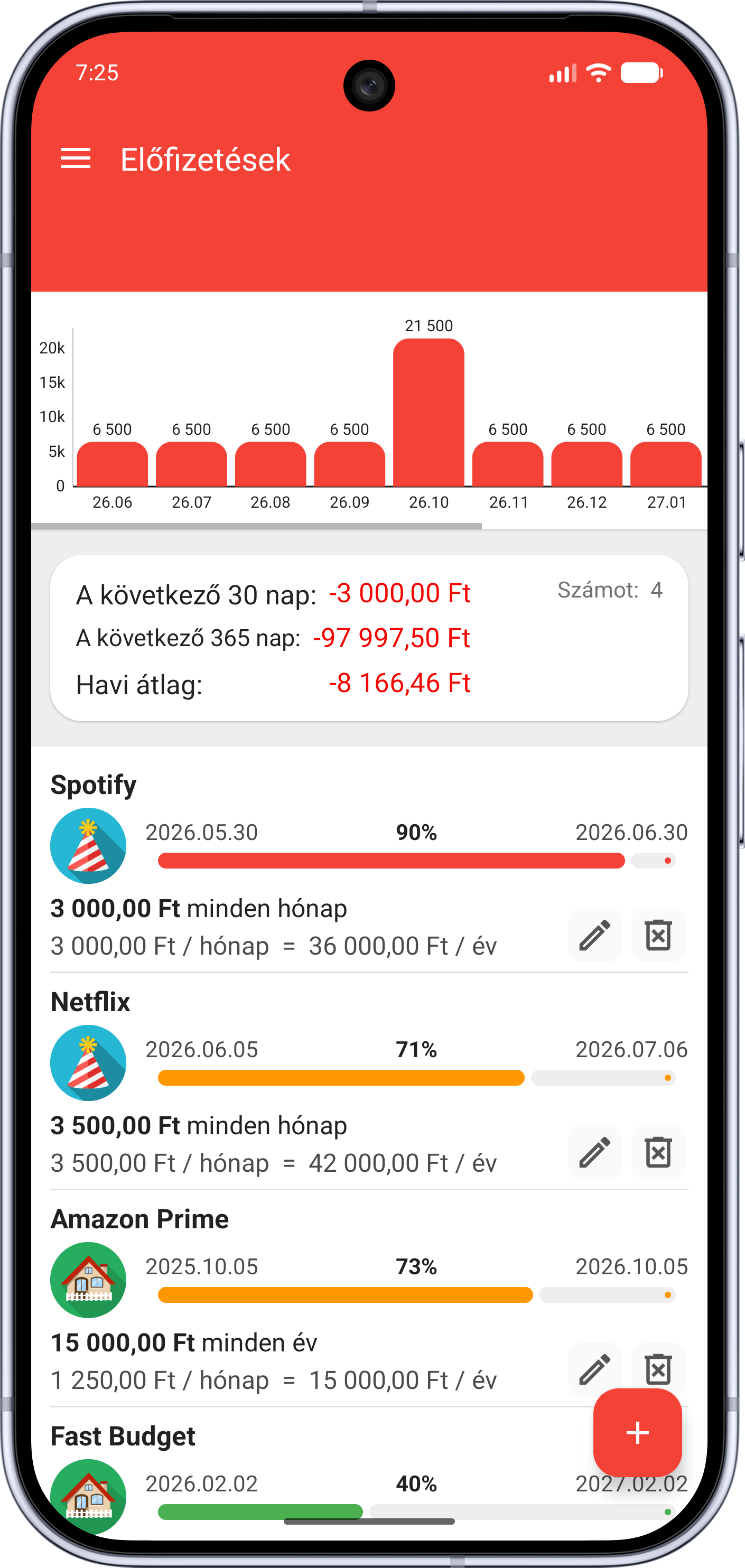Delete the Spotify subscription

point(658,935)
